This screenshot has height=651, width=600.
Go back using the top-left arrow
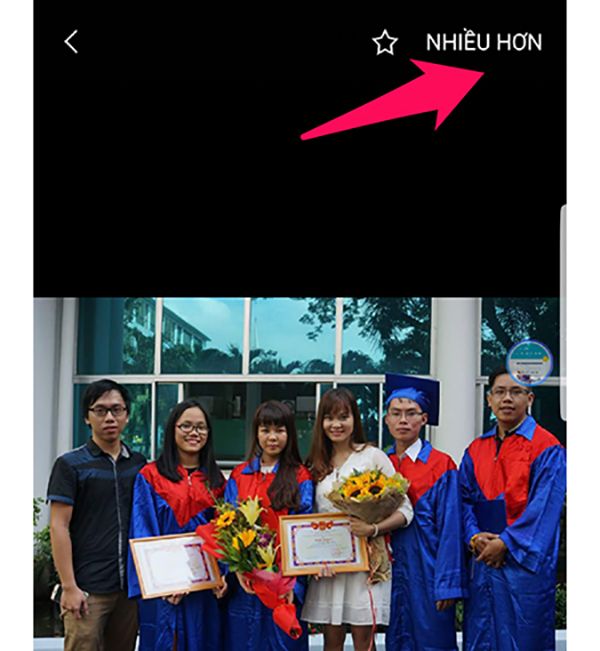point(71,42)
